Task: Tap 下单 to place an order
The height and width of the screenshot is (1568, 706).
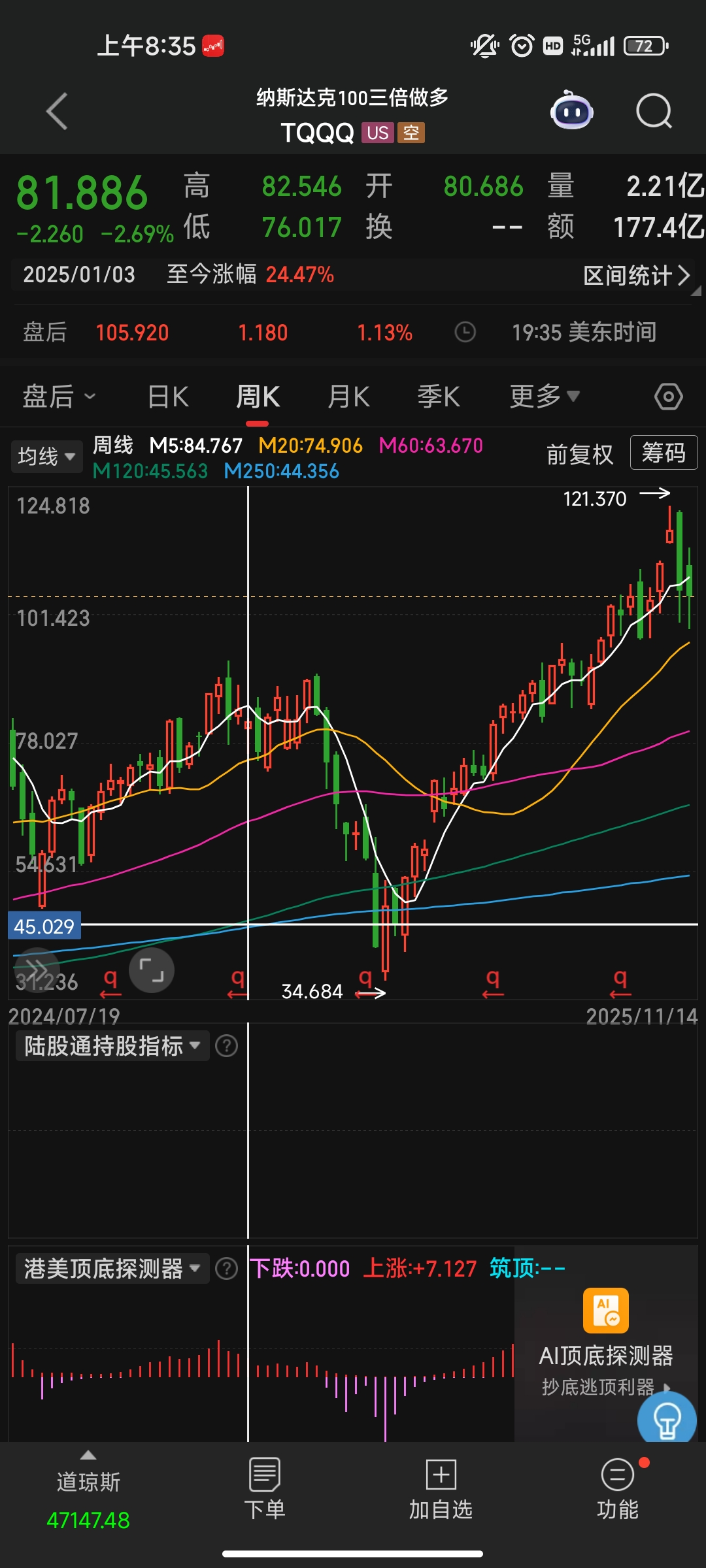Action: [264, 1489]
